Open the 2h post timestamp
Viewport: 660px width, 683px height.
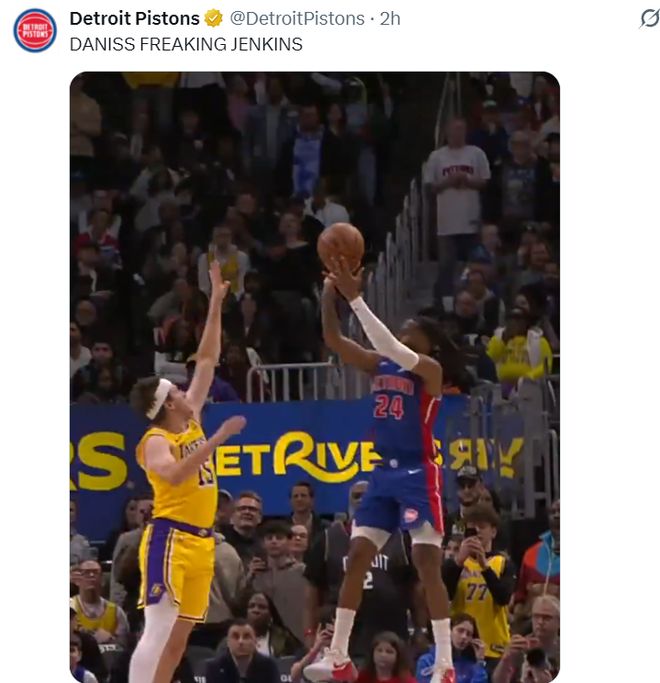391,19
